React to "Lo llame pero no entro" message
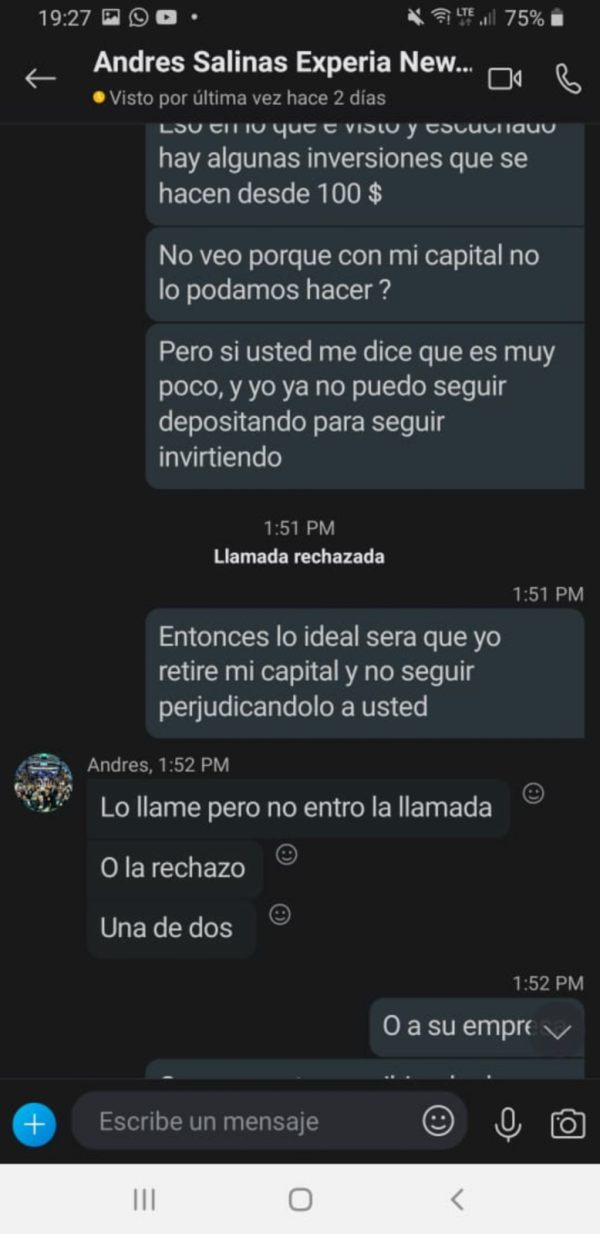Image resolution: width=600 pixels, height=1234 pixels. pyautogui.click(x=534, y=793)
